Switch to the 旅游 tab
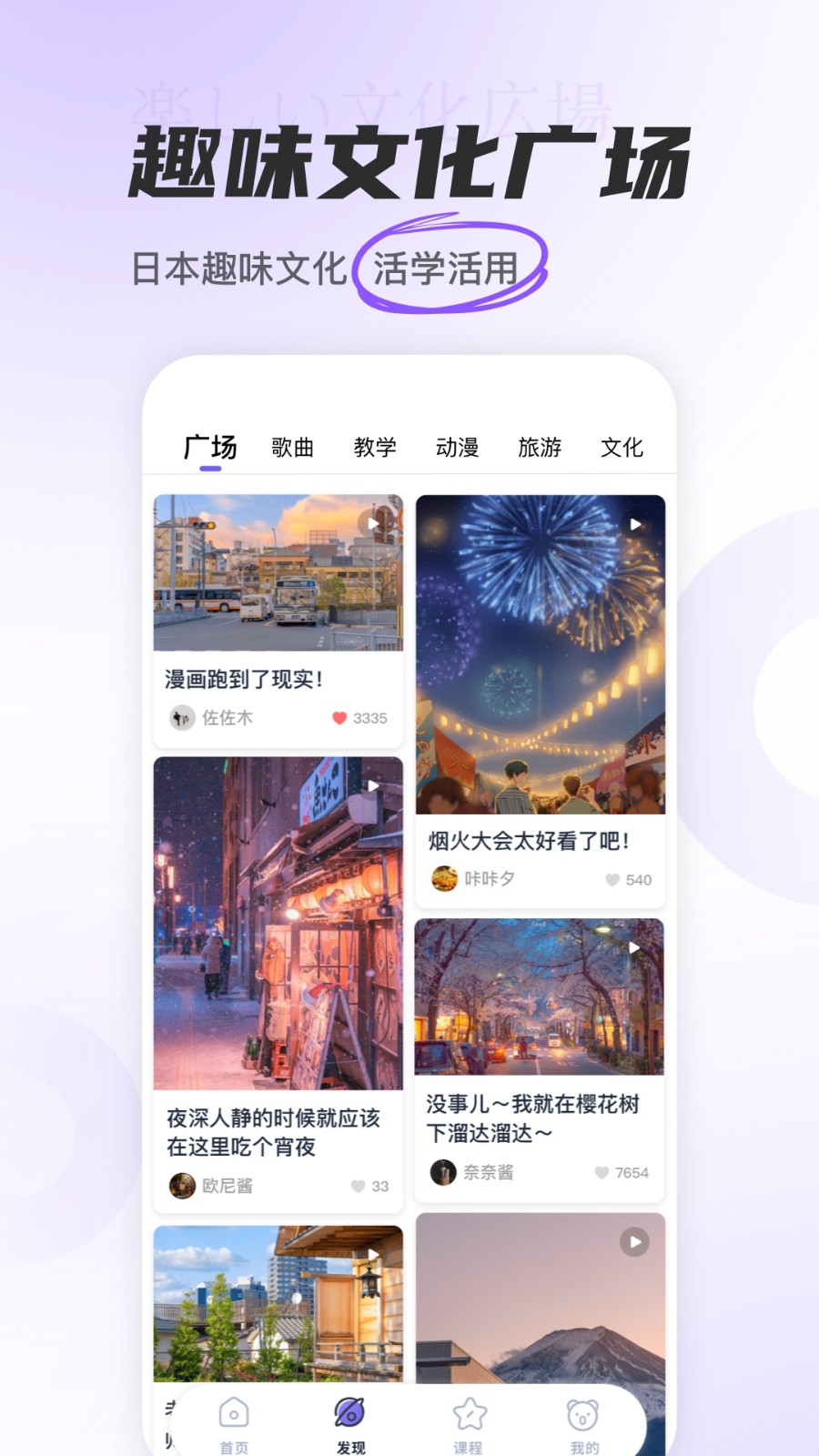The height and width of the screenshot is (1456, 819). 541,447
